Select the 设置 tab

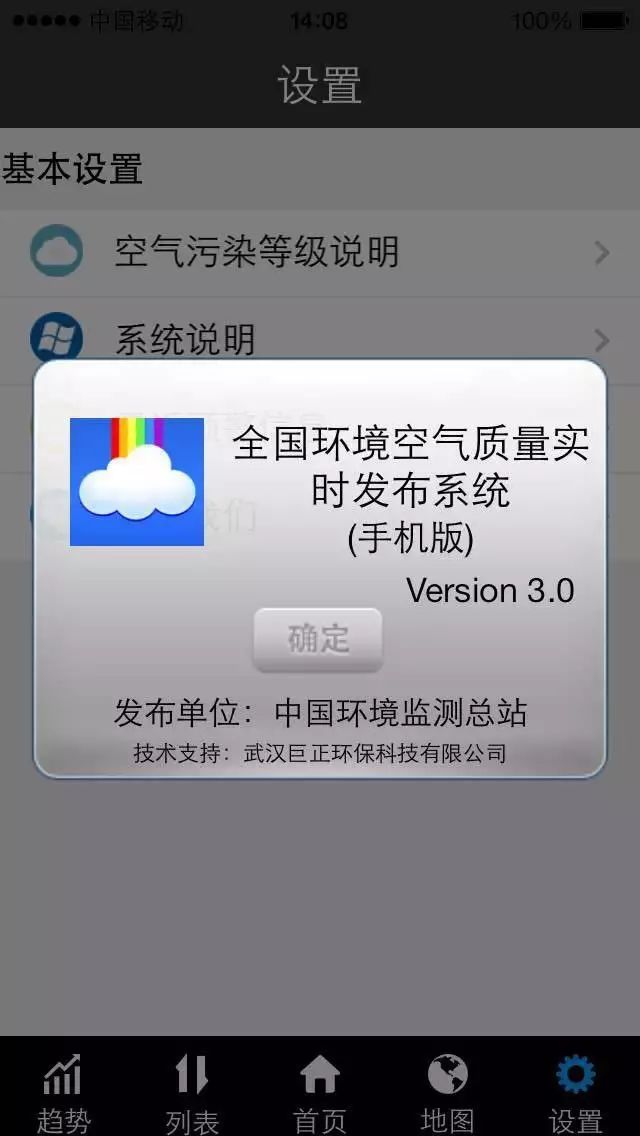tap(575, 1092)
